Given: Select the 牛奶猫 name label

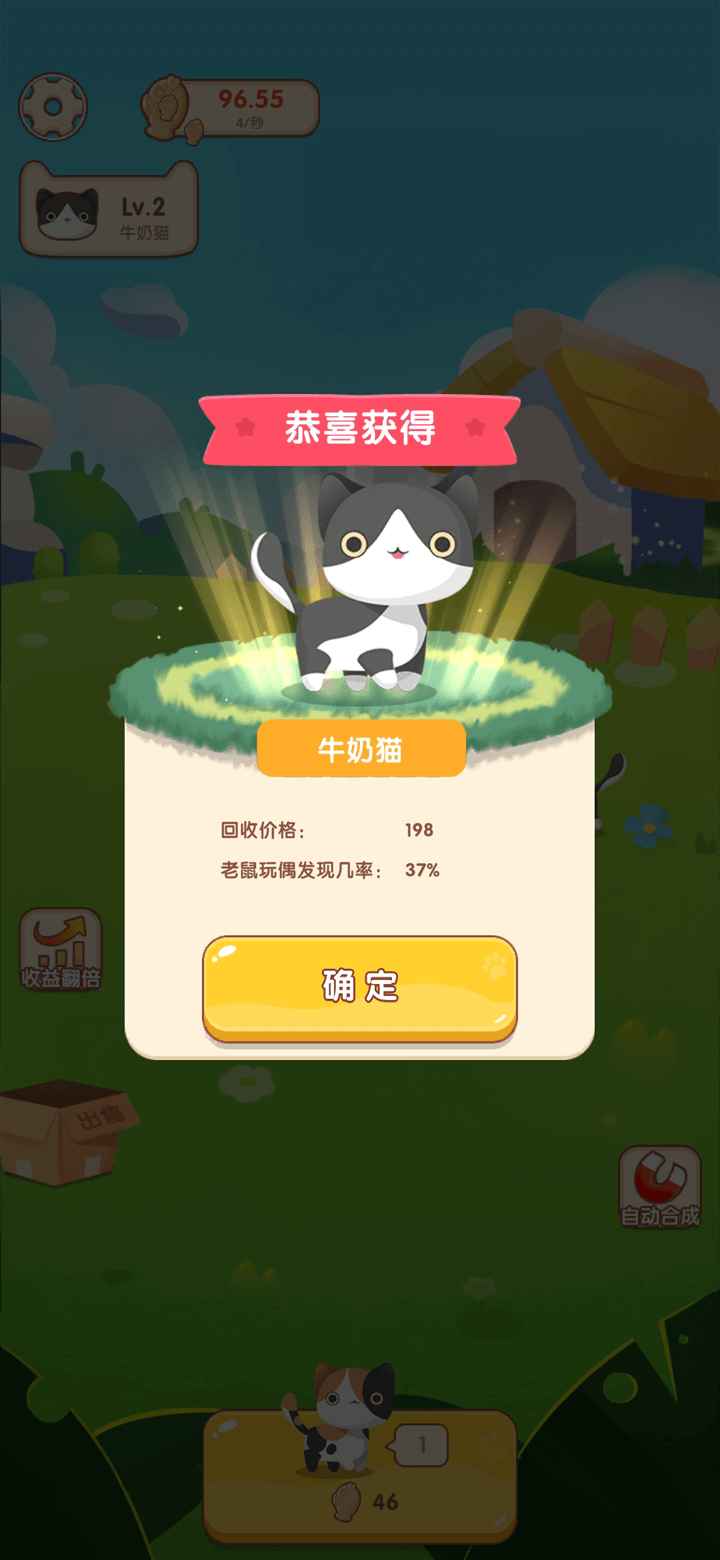Looking at the screenshot, I should pyautogui.click(x=360, y=746).
